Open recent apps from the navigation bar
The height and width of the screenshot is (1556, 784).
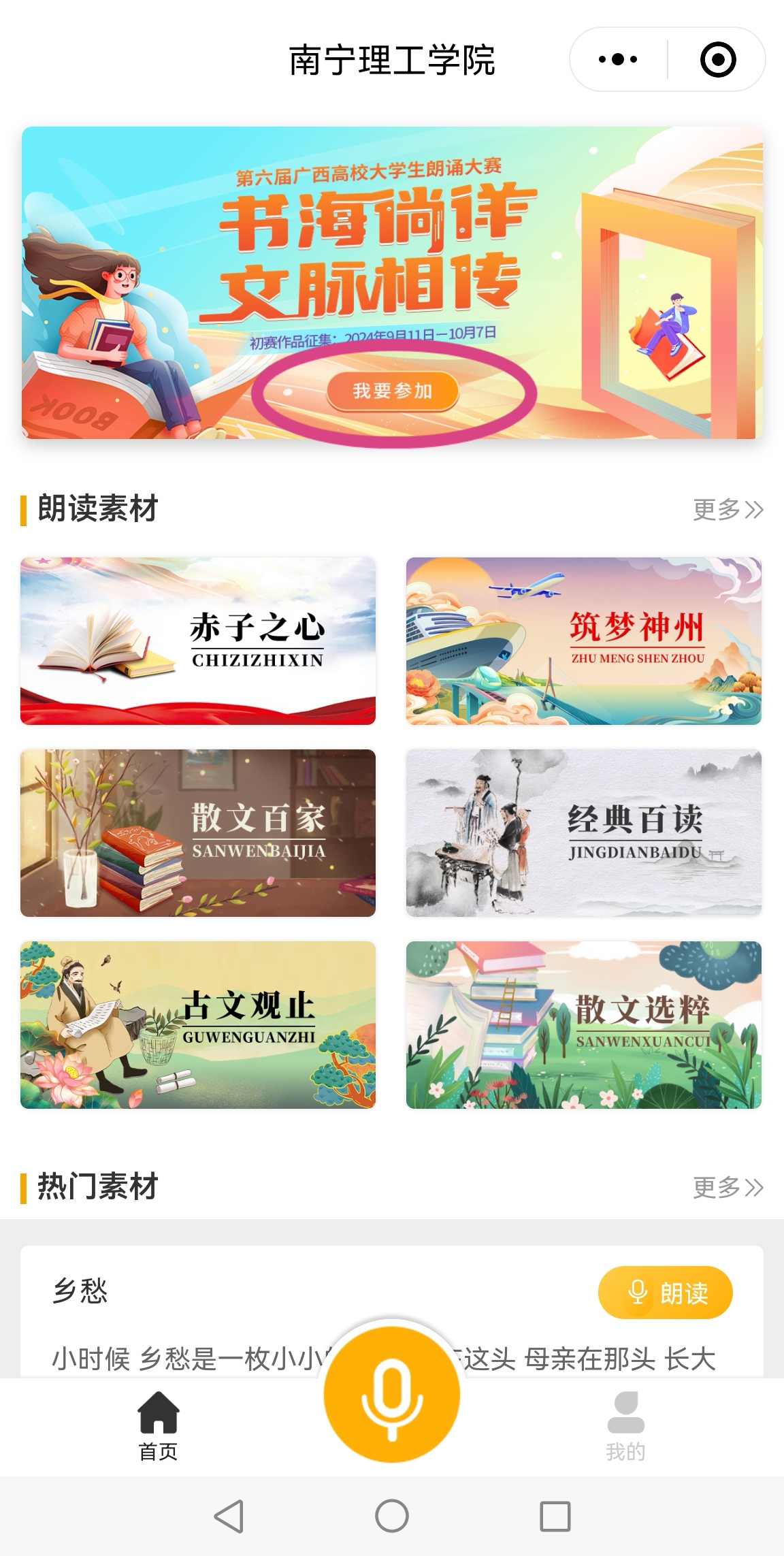coord(555,1517)
